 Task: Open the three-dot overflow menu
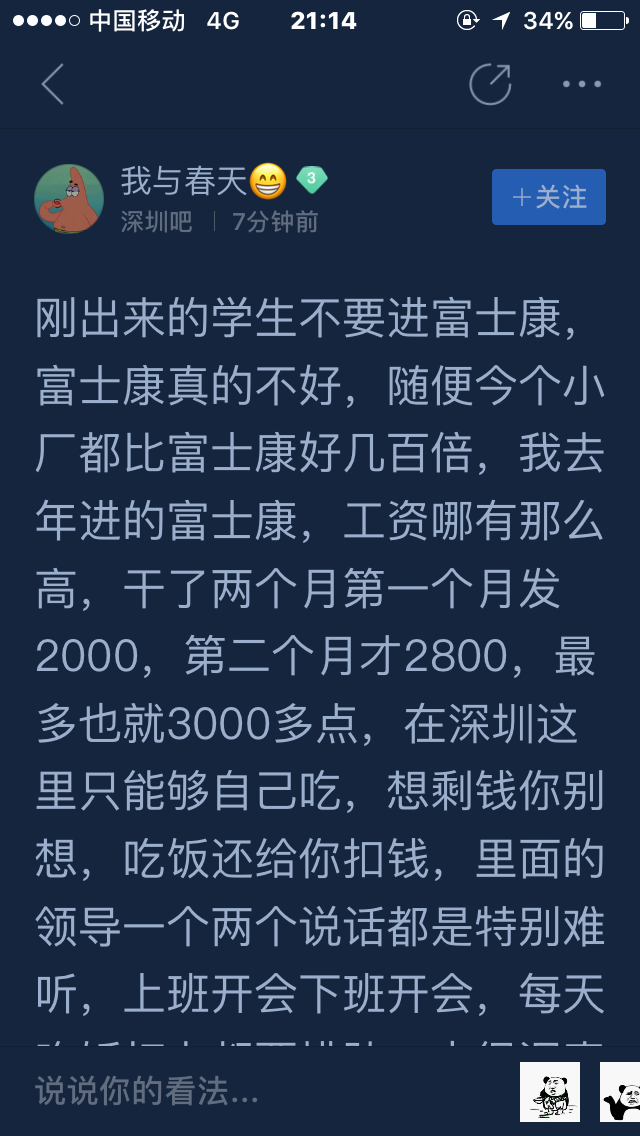coord(582,84)
